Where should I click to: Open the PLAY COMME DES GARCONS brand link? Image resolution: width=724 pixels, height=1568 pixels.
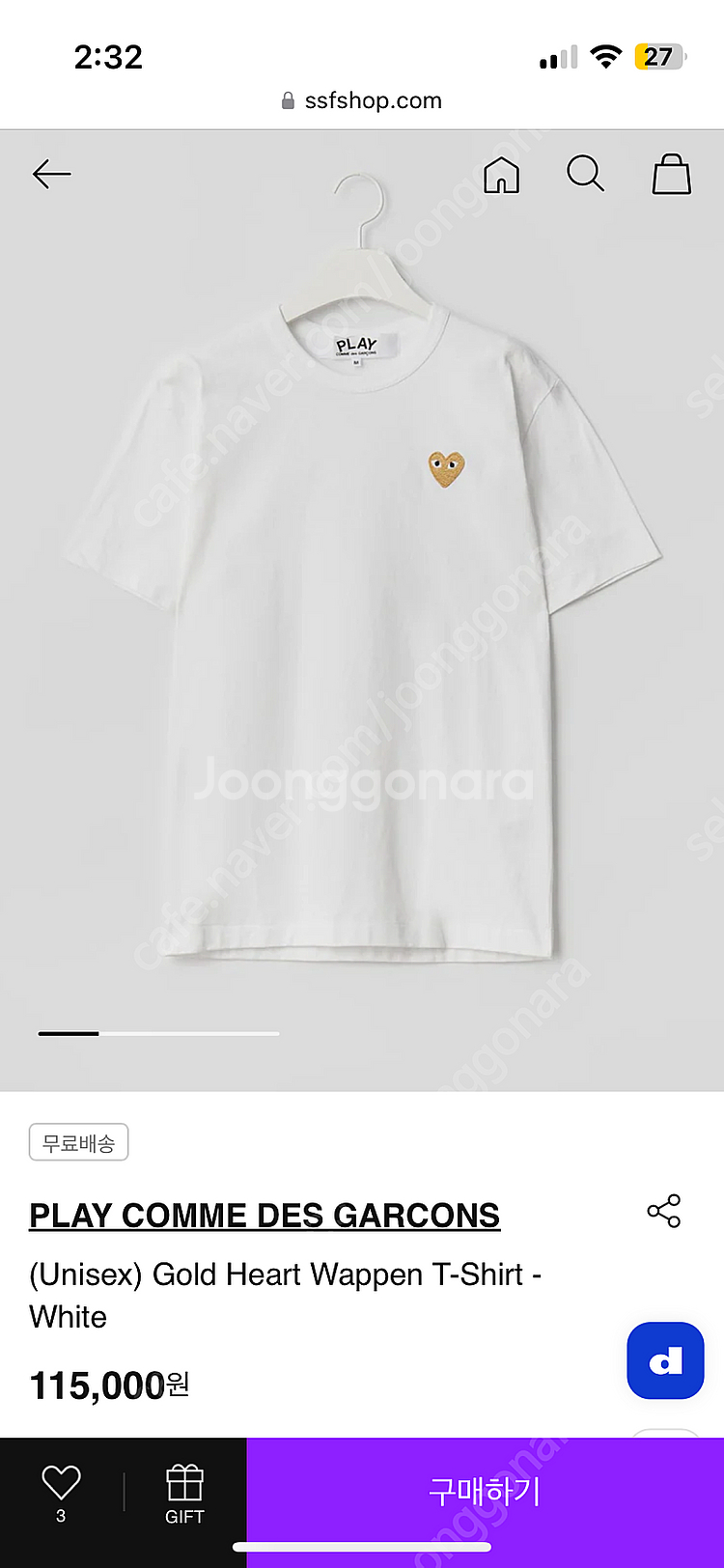265,1215
